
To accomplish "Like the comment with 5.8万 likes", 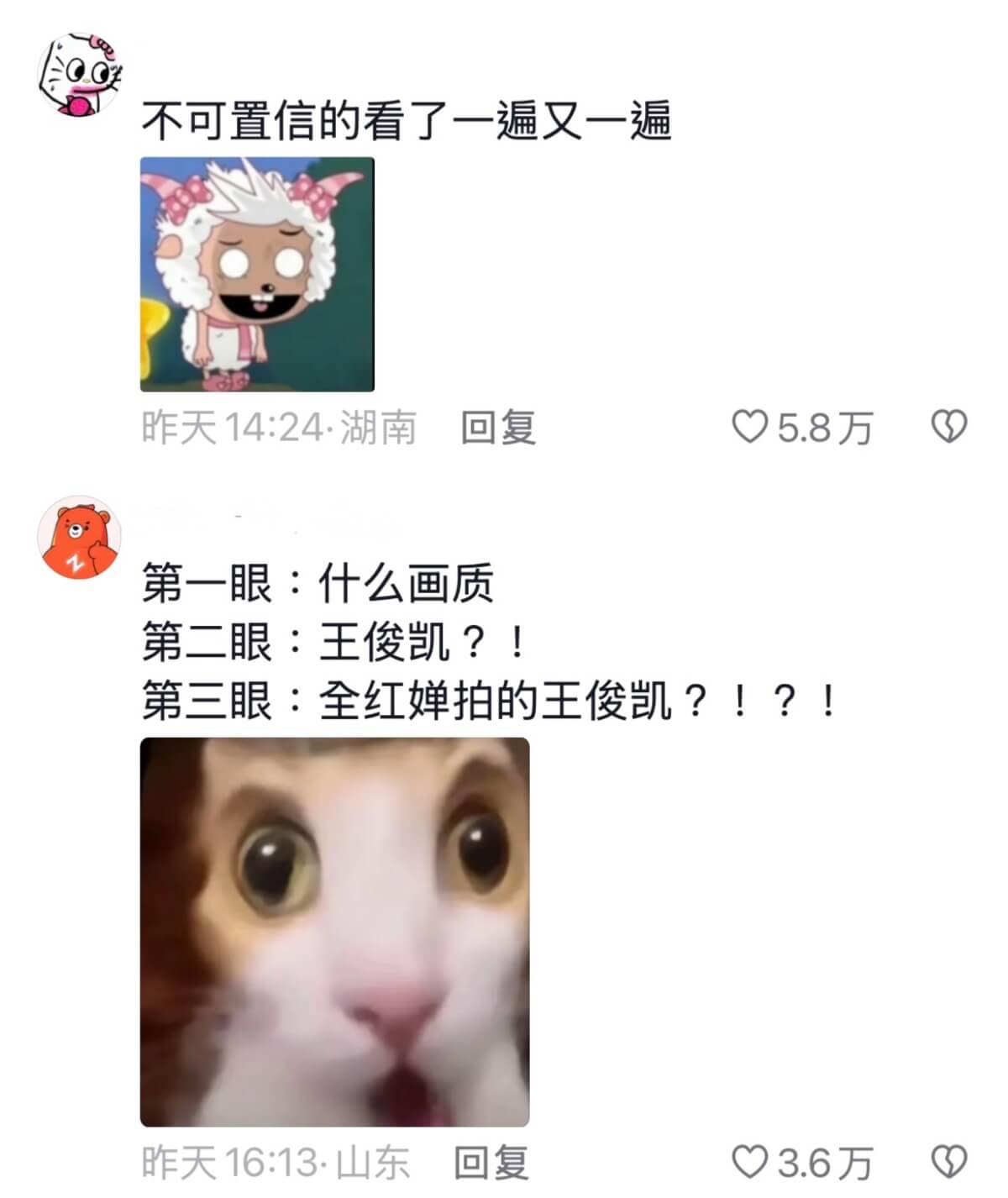I will (x=748, y=427).
